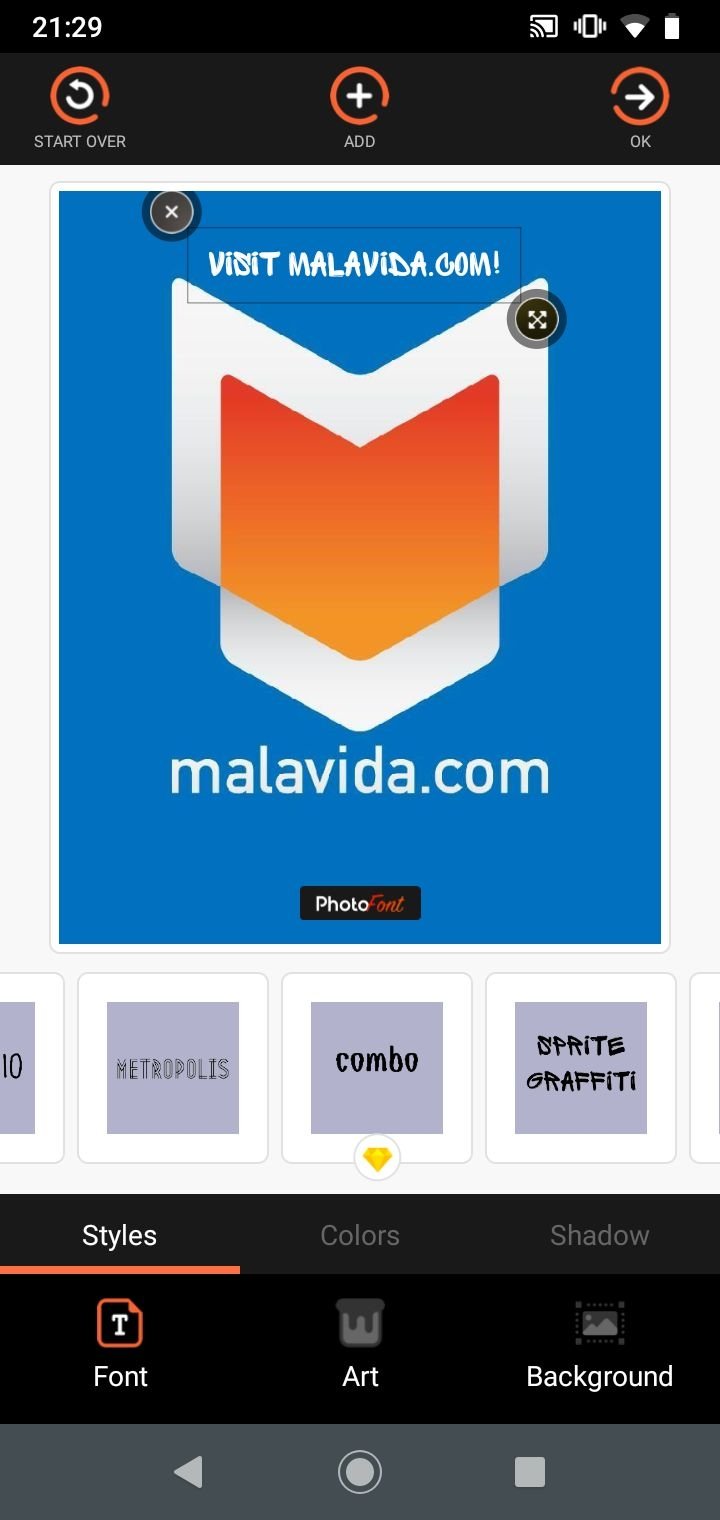
Task: Add a new text element
Action: point(360,108)
